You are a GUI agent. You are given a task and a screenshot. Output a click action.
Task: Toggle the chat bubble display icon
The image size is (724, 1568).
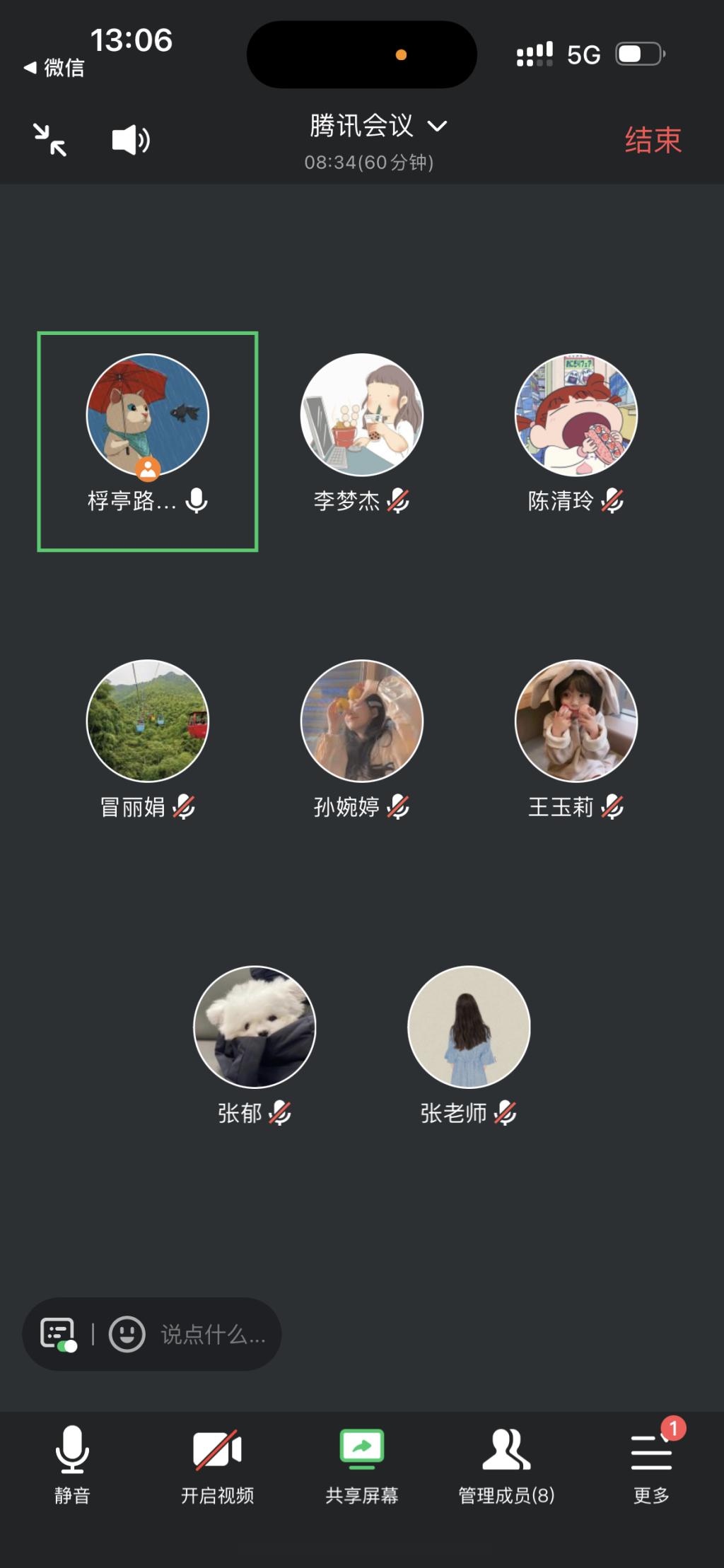point(58,1334)
